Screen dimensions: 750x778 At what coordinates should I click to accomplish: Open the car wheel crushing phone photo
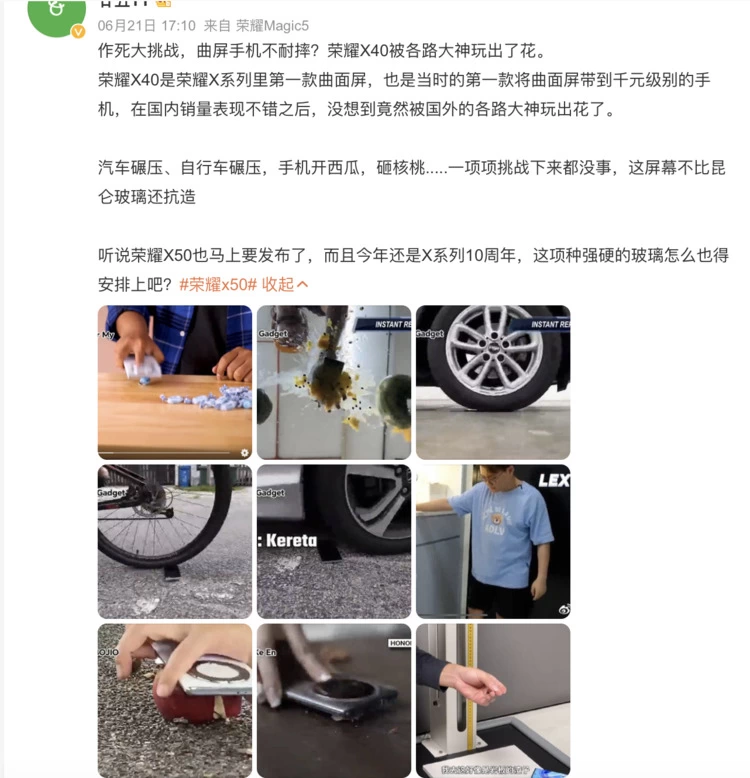coord(493,382)
